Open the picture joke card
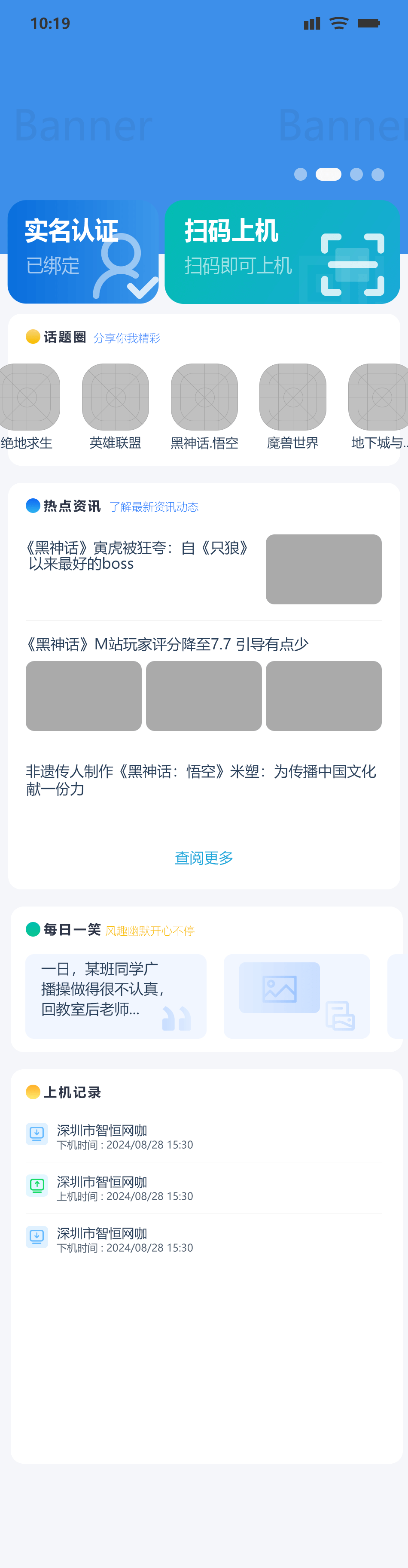Viewport: 408px width, 1568px height. 297,996
